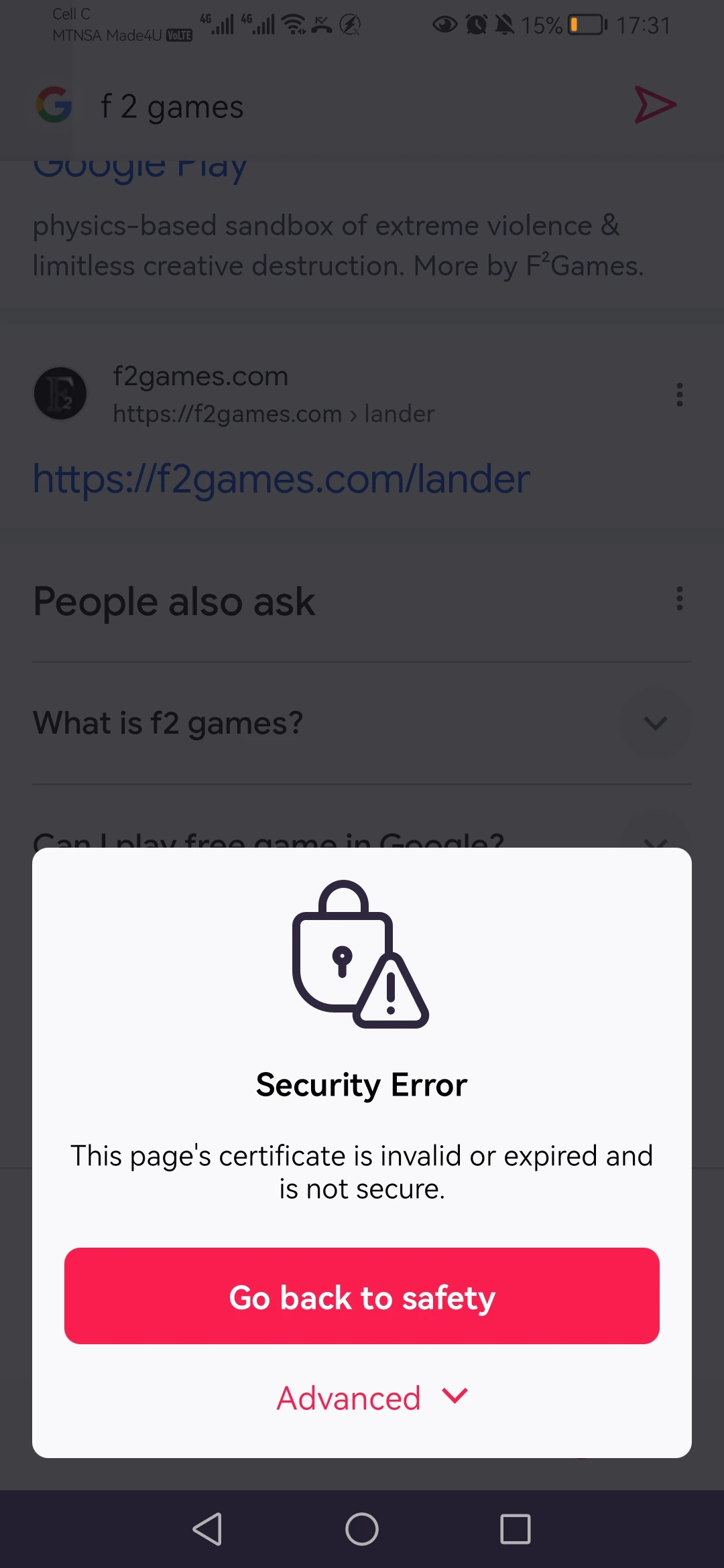Image resolution: width=724 pixels, height=1568 pixels.
Task: Open the f2games.com/lander link
Action: pyautogui.click(x=280, y=478)
